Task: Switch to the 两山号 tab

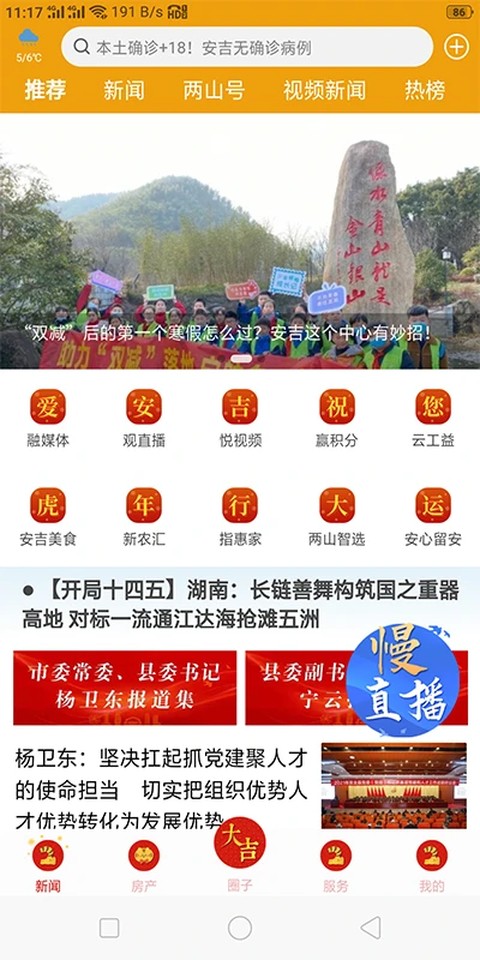Action: tap(214, 91)
